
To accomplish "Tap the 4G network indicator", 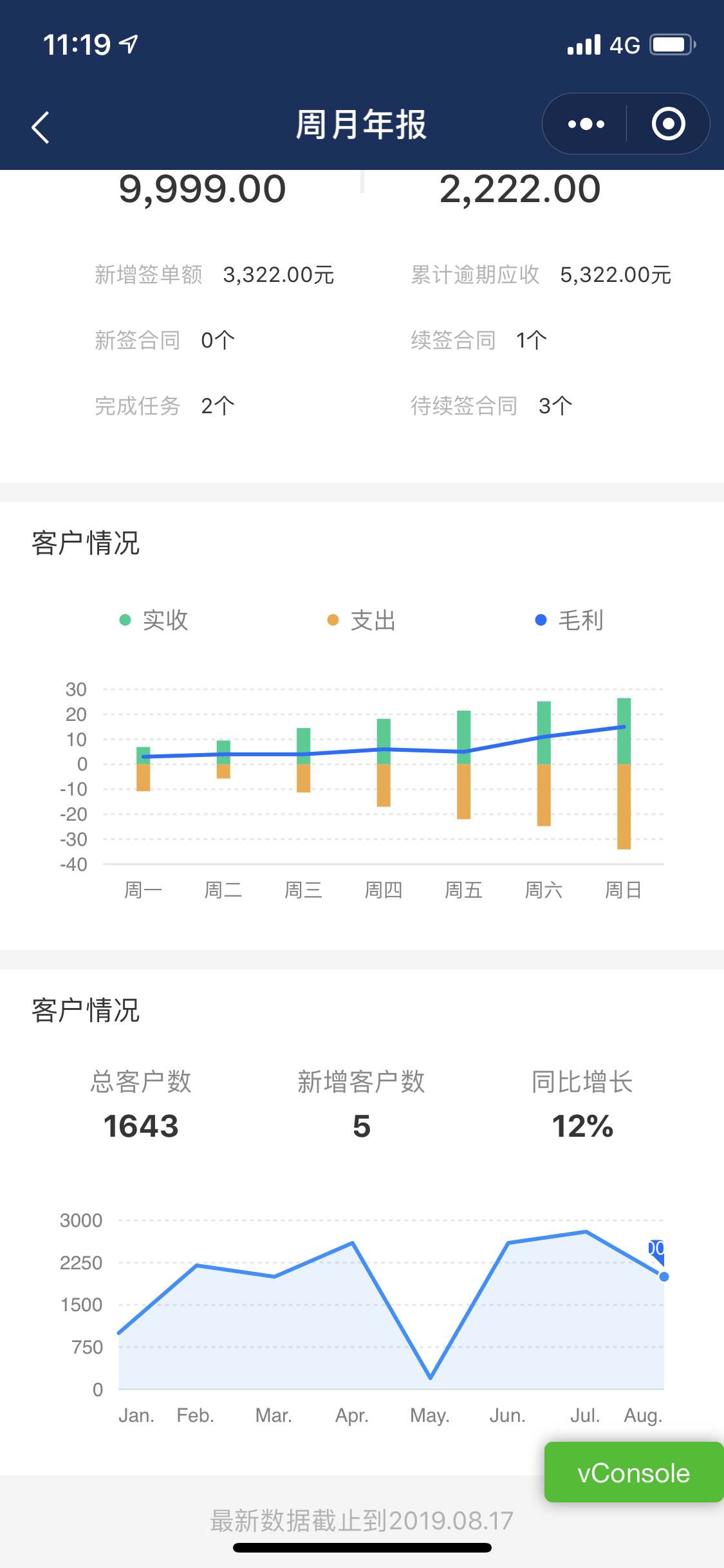I will (626, 44).
